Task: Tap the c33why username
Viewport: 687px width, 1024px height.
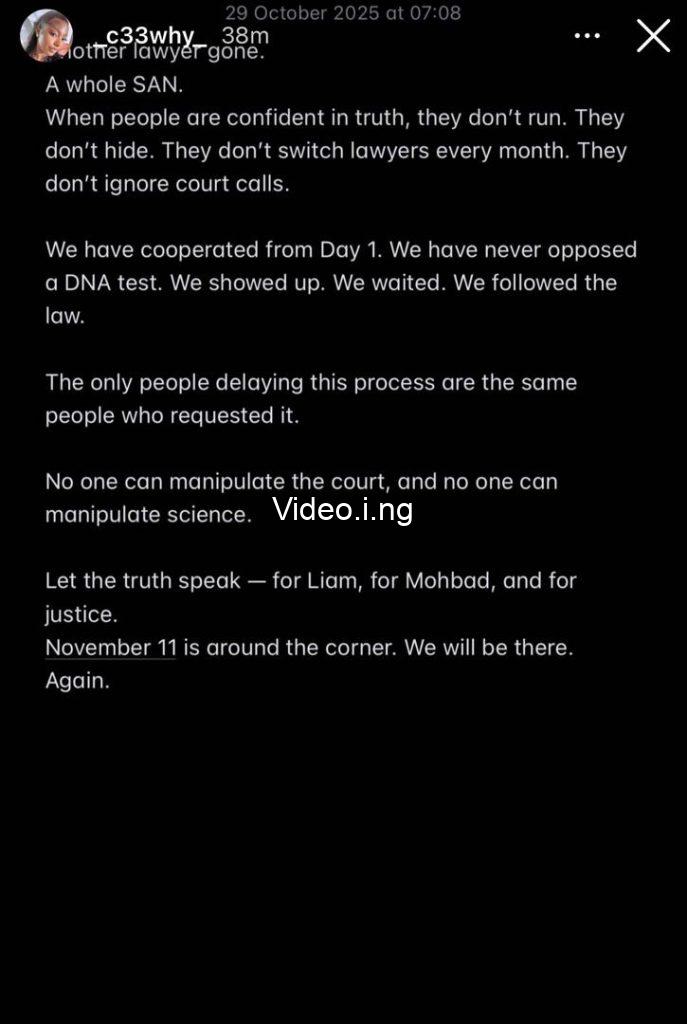Action: [x=149, y=36]
